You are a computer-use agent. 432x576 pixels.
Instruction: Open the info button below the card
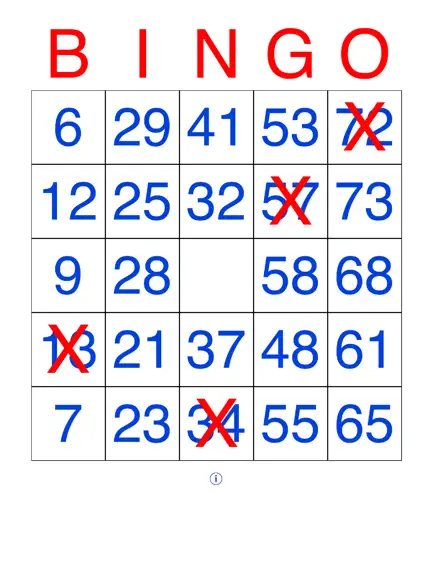click(216, 479)
